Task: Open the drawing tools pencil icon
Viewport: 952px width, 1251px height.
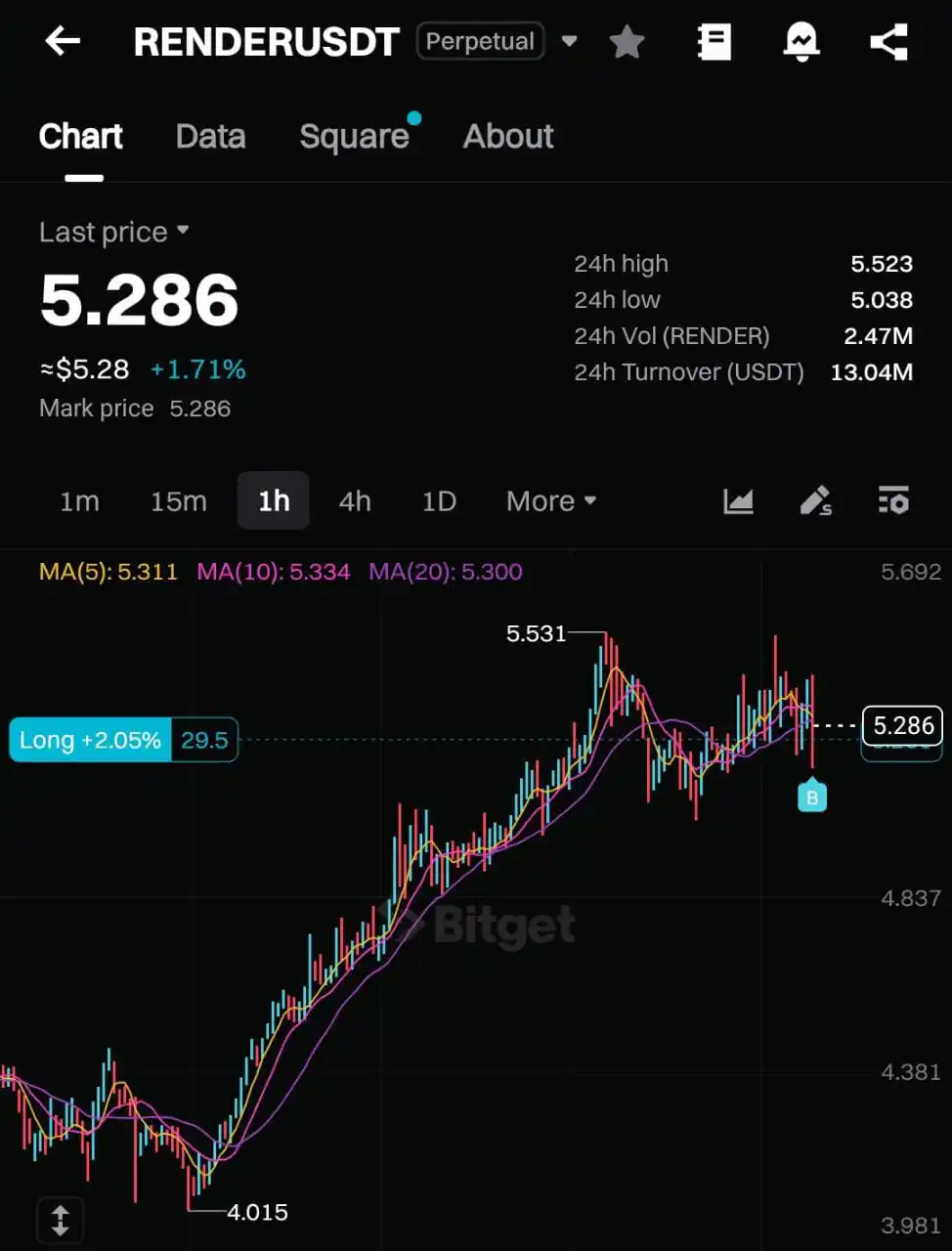Action: click(815, 501)
